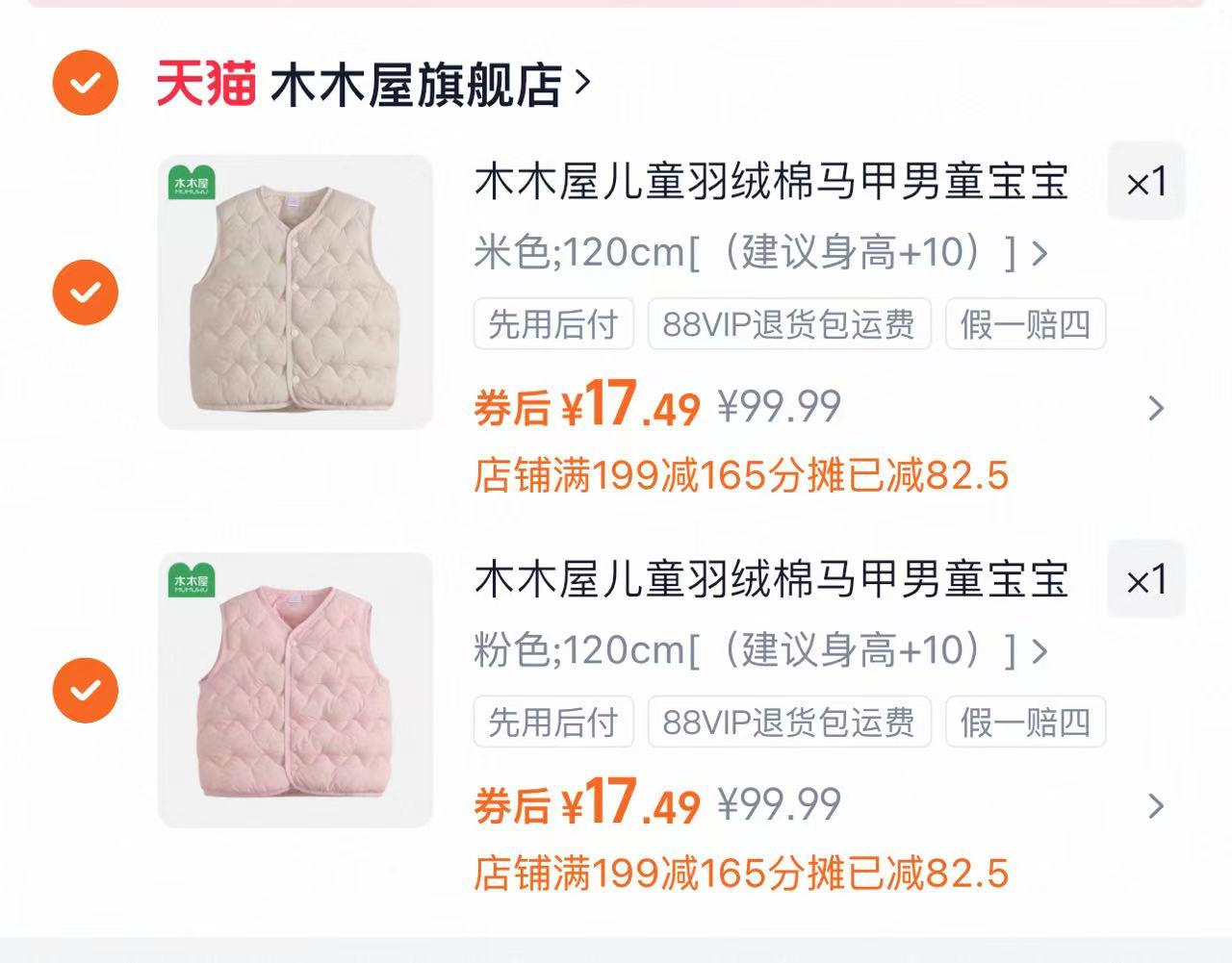Deselect the 粉色 vest item
The image size is (1232, 963).
pyautogui.click(x=86, y=690)
